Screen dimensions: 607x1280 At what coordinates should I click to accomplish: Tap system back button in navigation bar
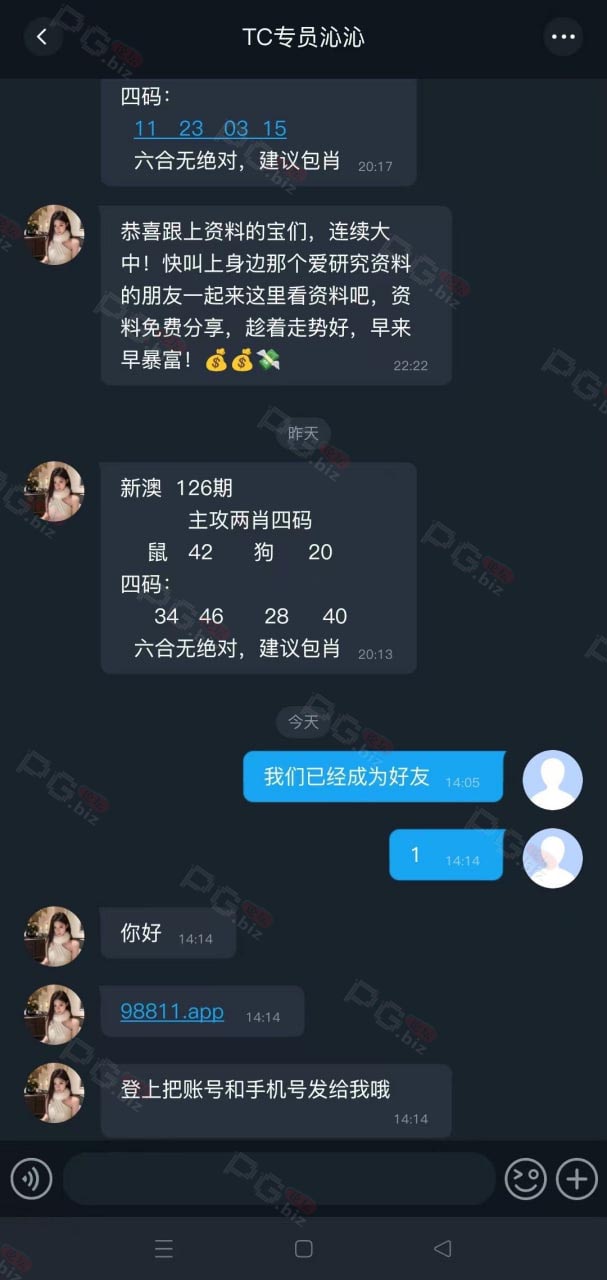click(x=442, y=1248)
